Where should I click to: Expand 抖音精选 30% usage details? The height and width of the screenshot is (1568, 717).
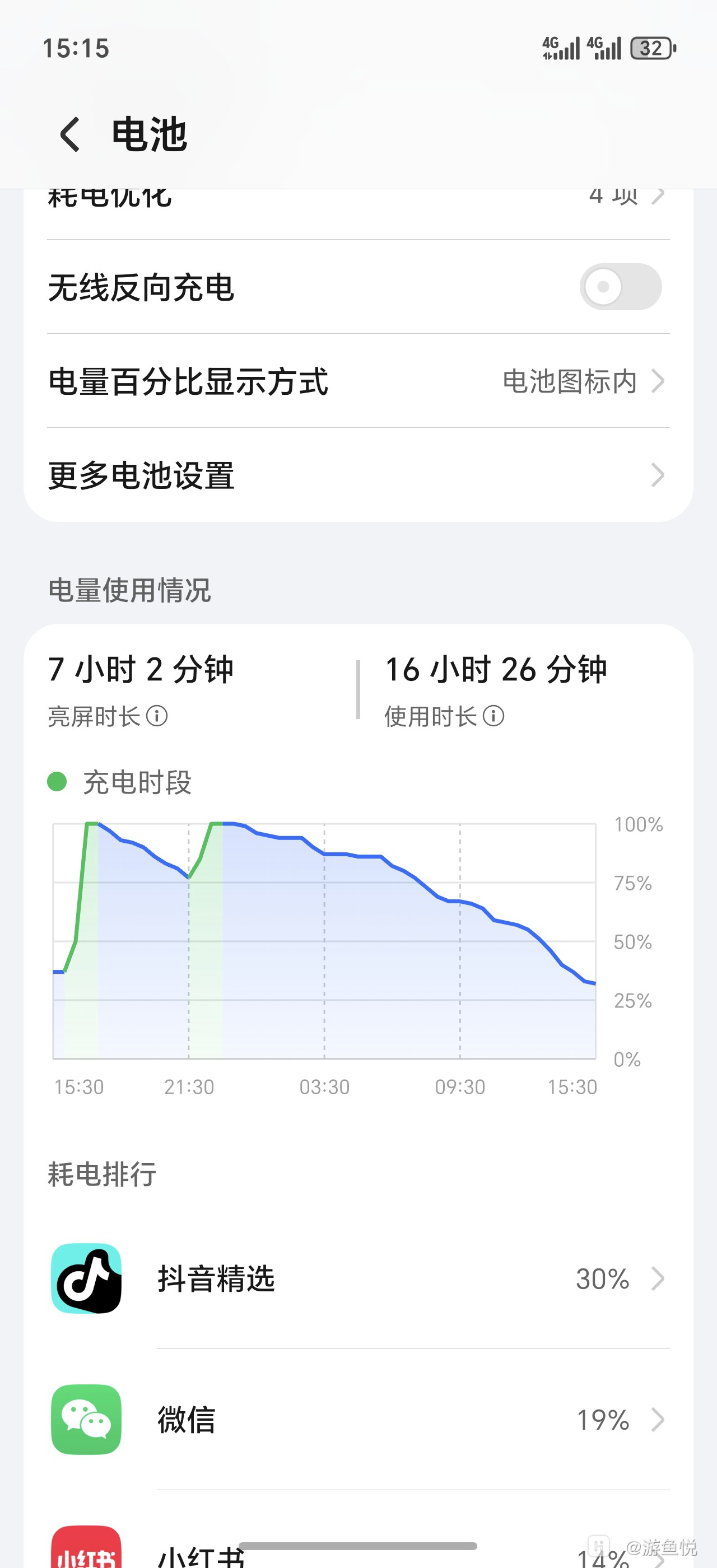pyautogui.click(x=659, y=1279)
